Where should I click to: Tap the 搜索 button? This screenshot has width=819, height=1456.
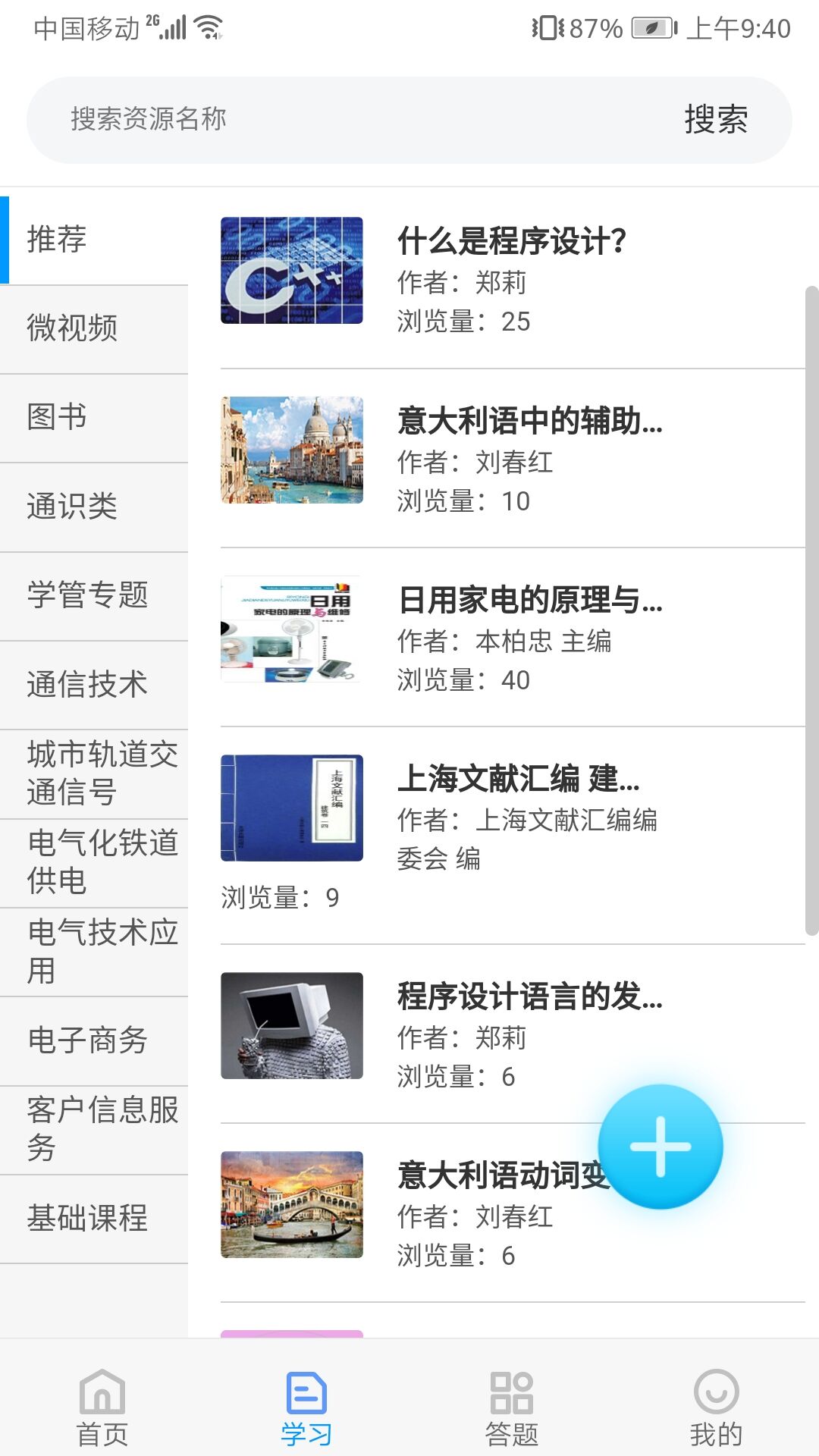pyautogui.click(x=716, y=119)
